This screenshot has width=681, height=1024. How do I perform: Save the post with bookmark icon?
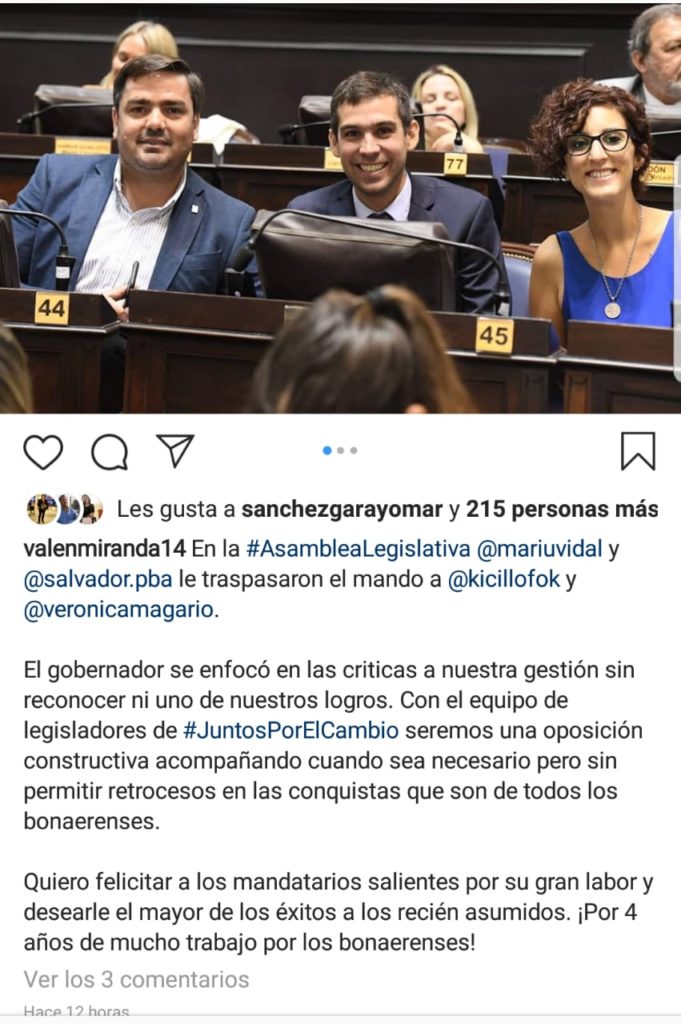pyautogui.click(x=637, y=452)
